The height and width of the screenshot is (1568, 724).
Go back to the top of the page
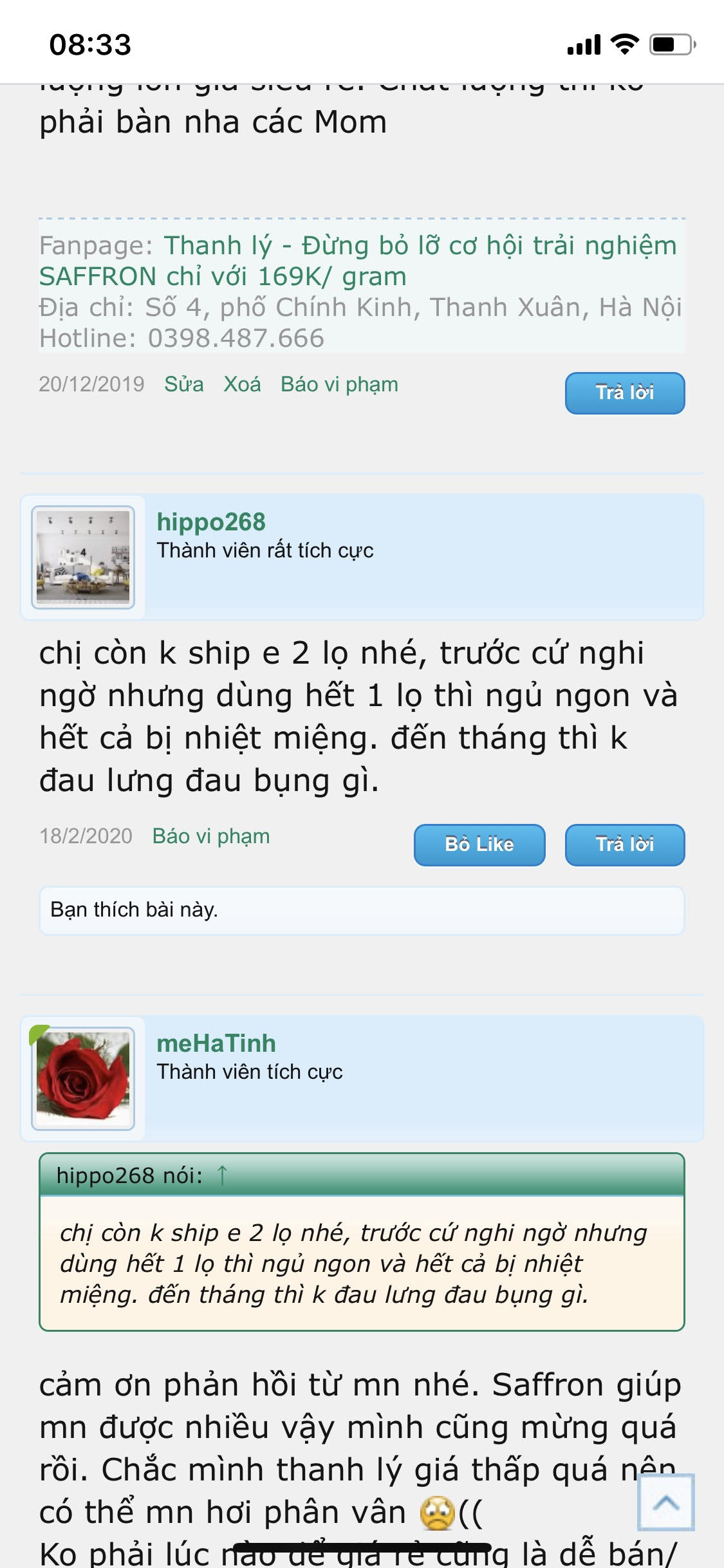tap(665, 1502)
